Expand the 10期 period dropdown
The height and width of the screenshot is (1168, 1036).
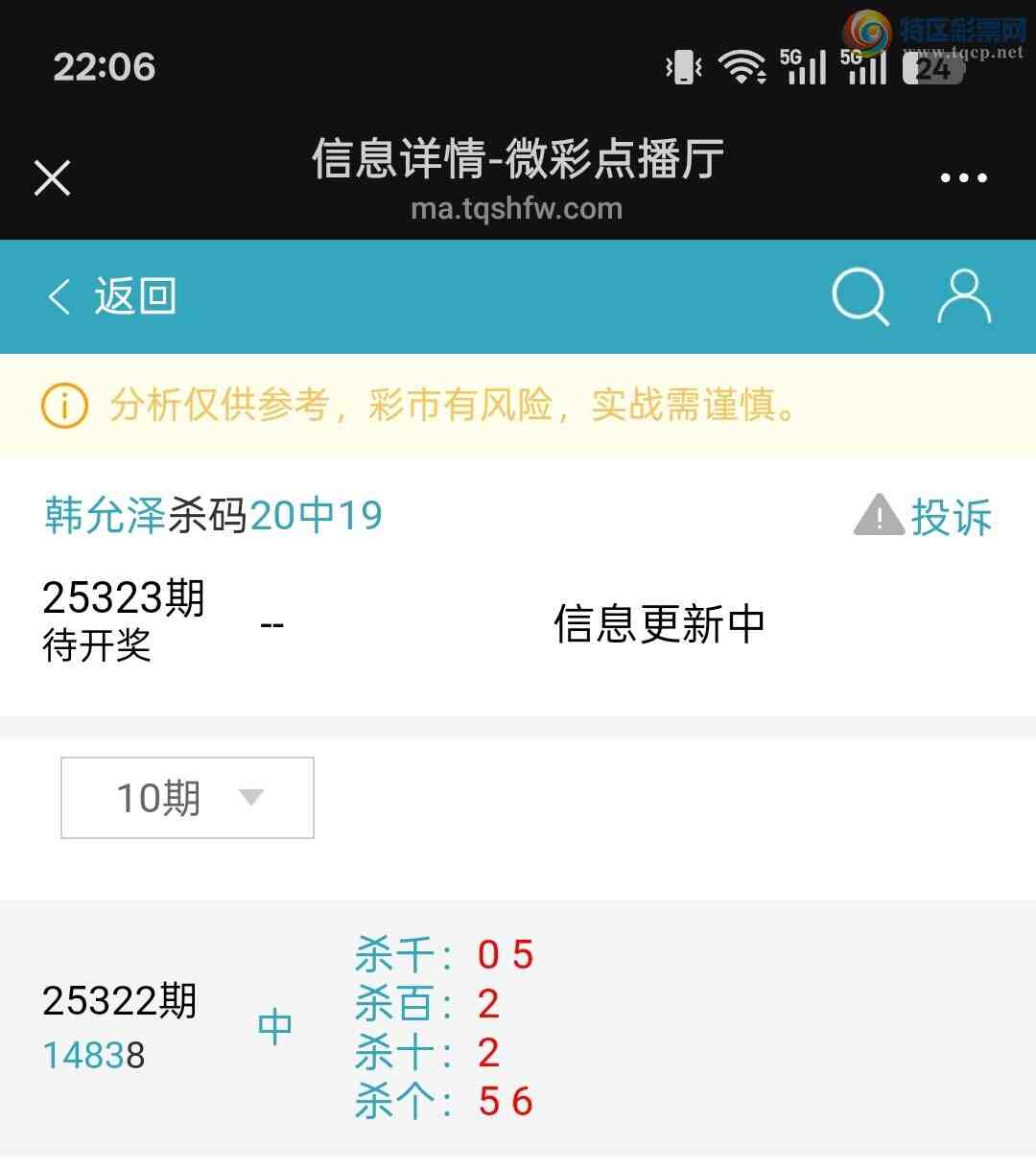[187, 798]
